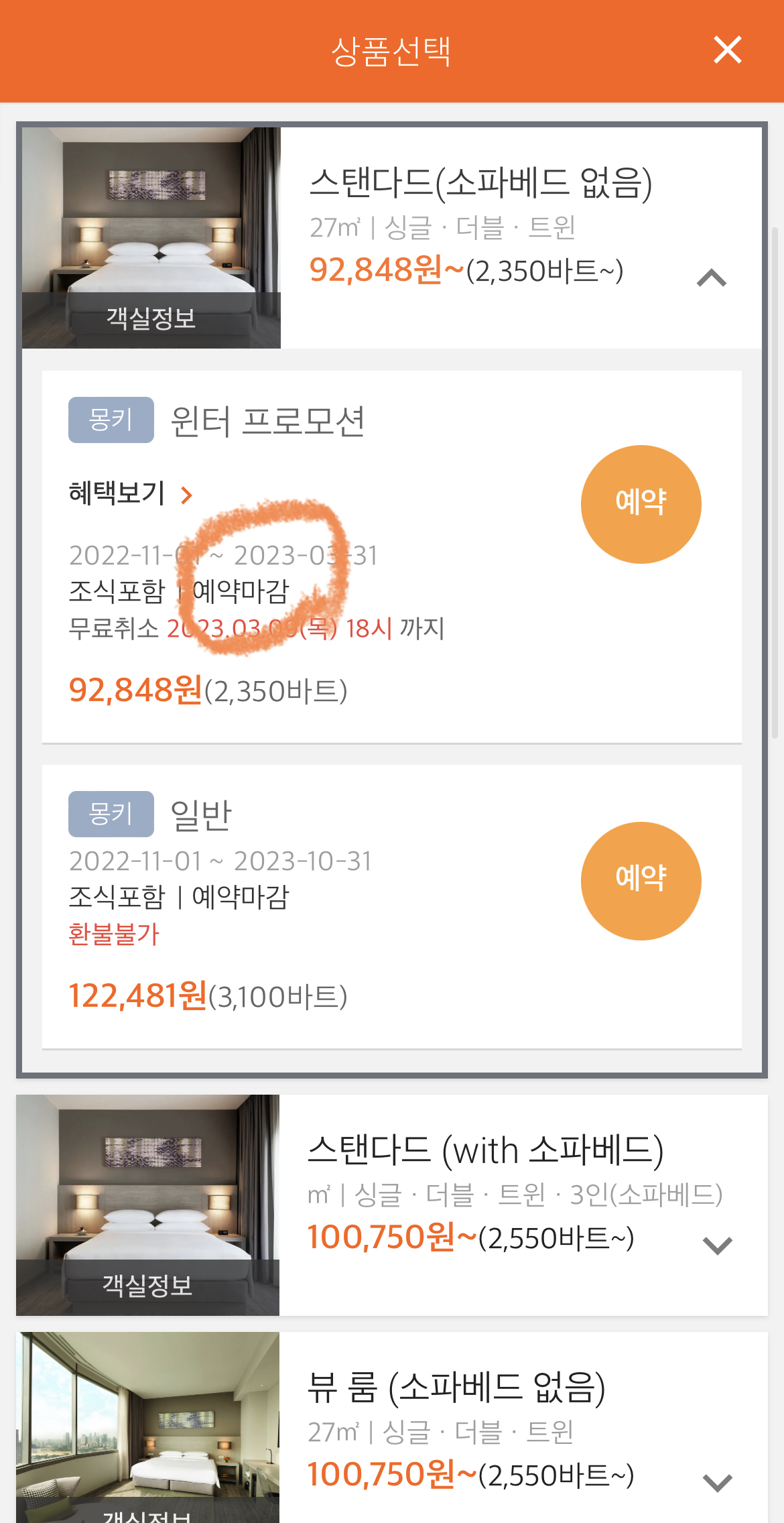
Task: Open 객실정보 for 스탠다드(소파베드 없음)
Action: click(x=151, y=319)
